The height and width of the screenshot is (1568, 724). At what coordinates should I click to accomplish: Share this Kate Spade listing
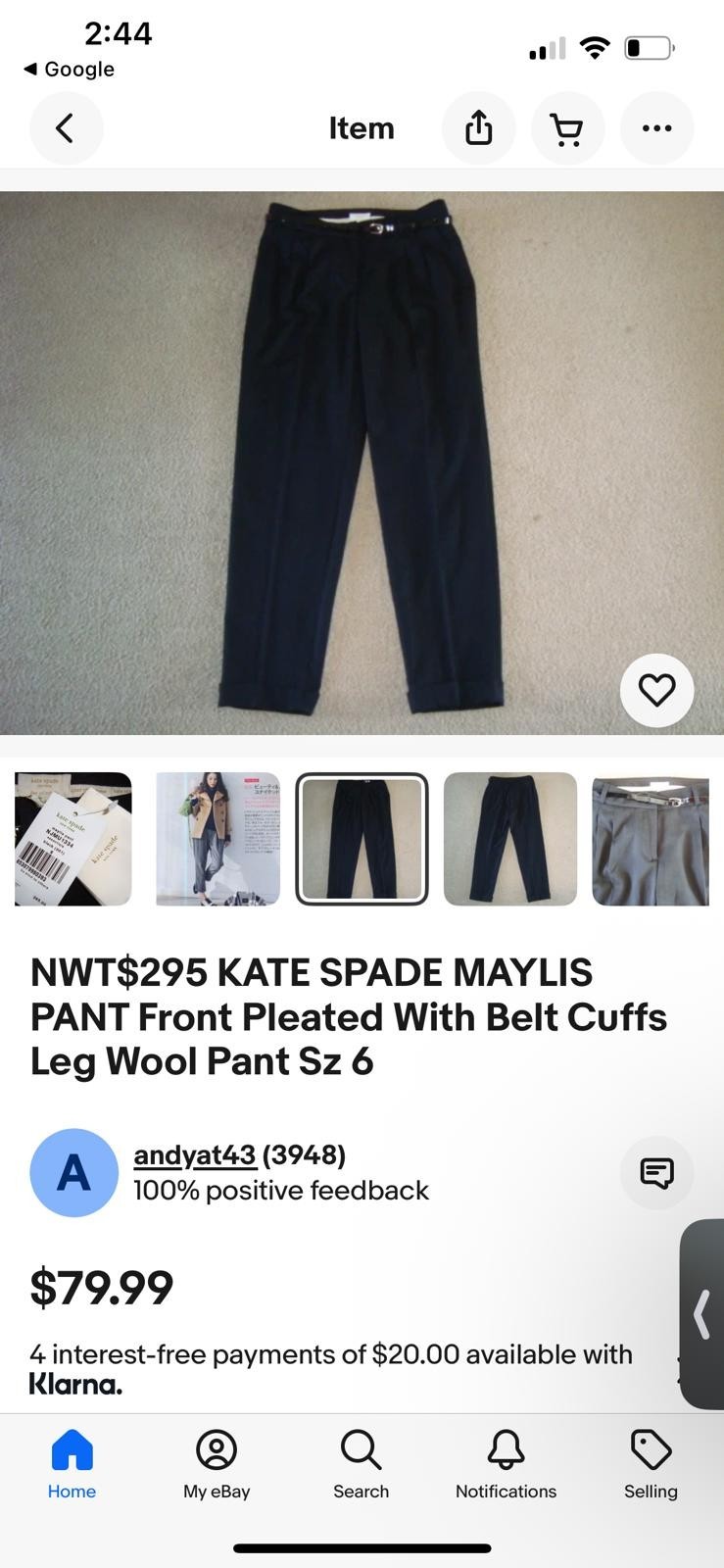point(478,128)
